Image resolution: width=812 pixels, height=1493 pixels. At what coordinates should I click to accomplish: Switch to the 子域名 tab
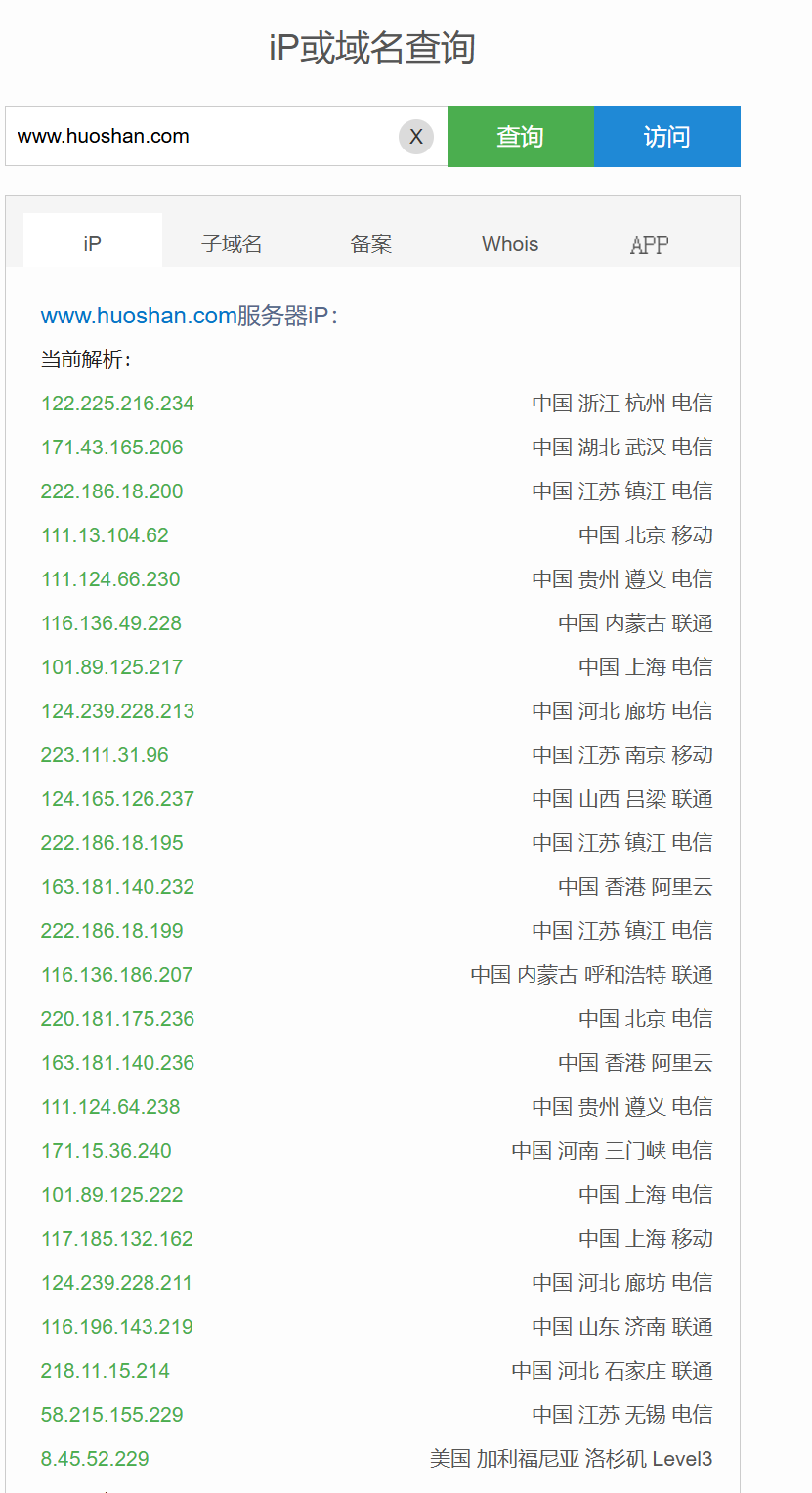point(232,243)
